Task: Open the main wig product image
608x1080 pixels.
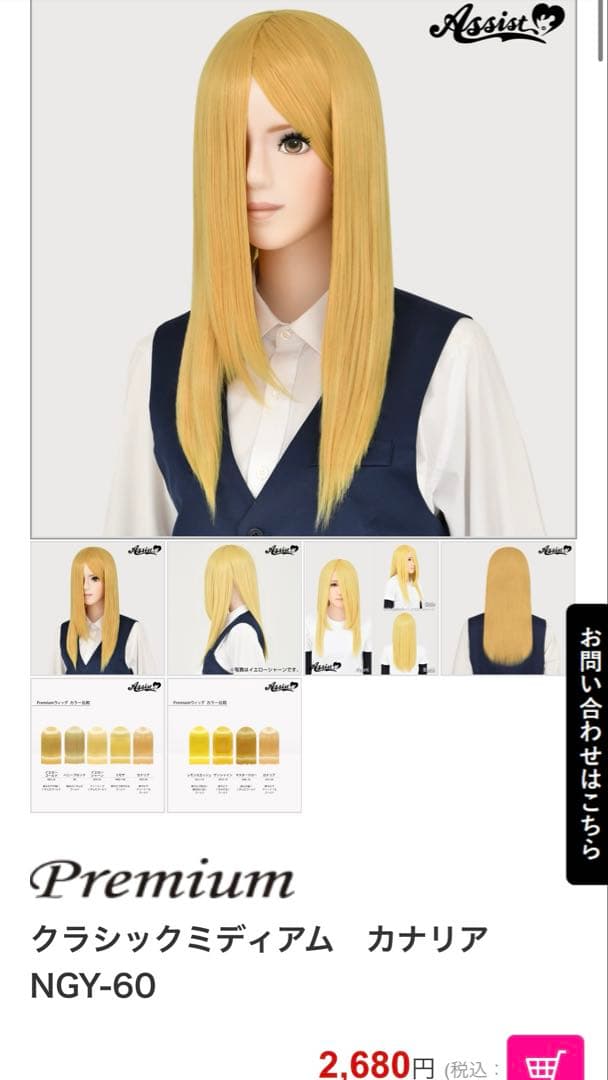Action: pos(303,270)
